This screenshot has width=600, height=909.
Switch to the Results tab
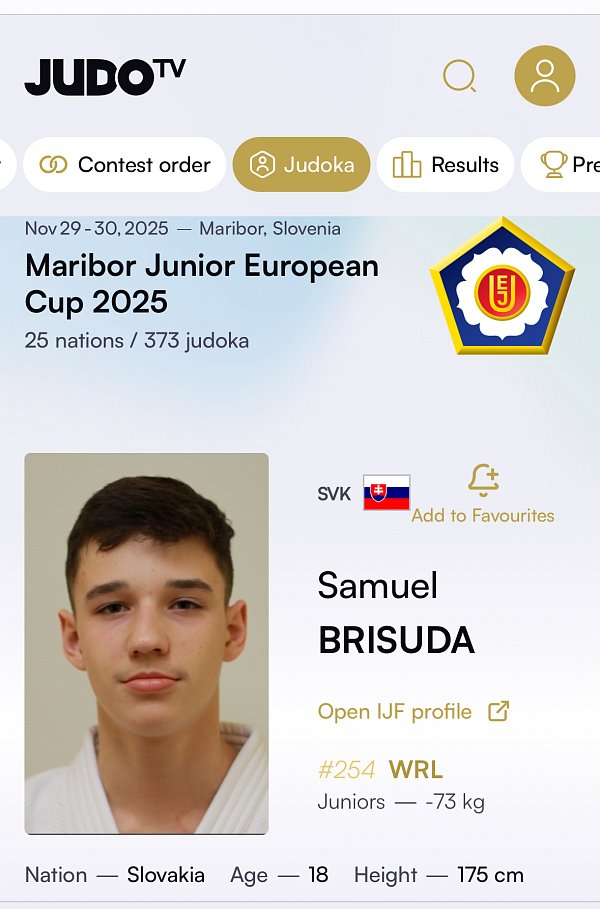(x=446, y=165)
